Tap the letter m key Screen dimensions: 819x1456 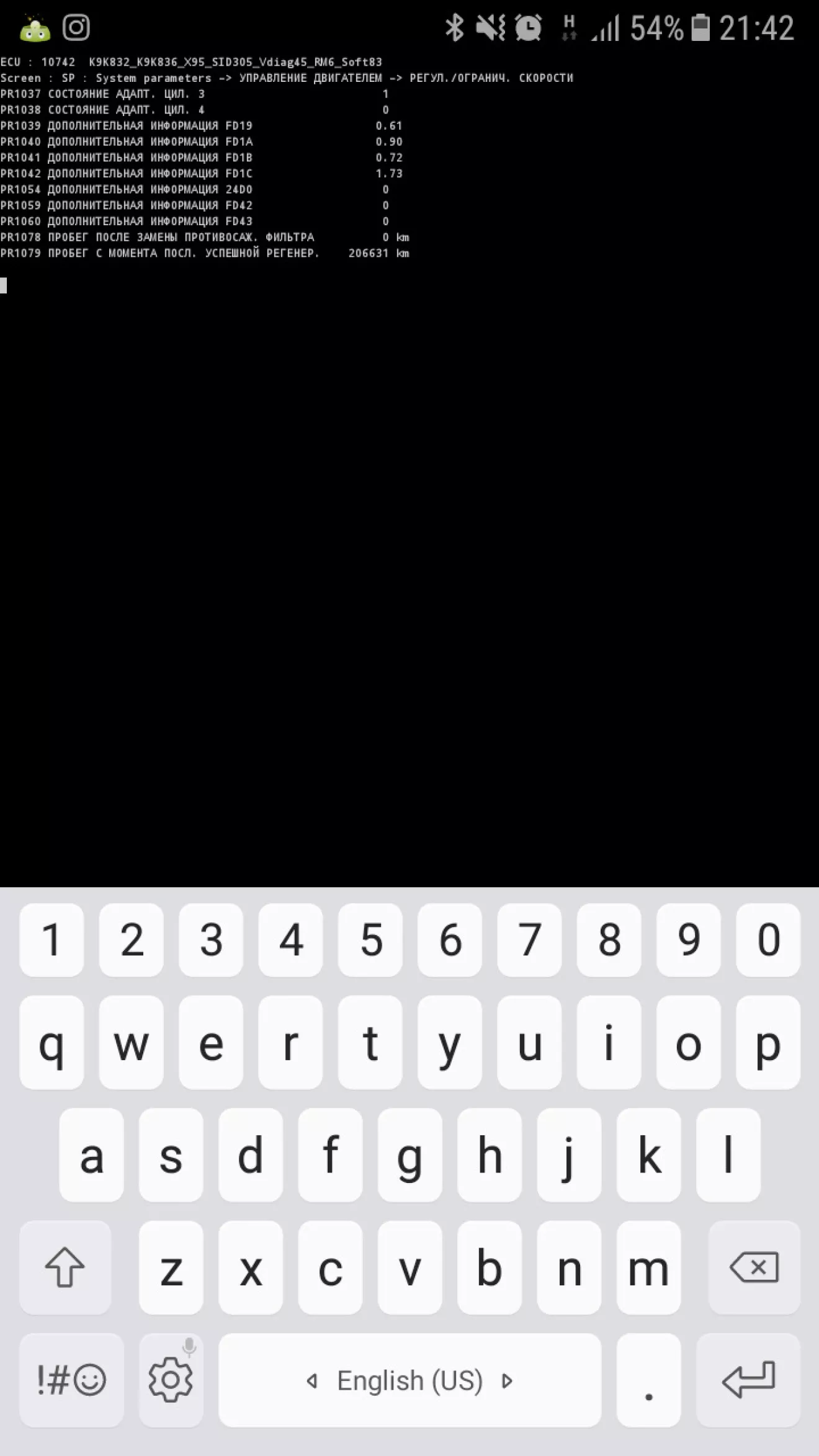click(648, 1267)
